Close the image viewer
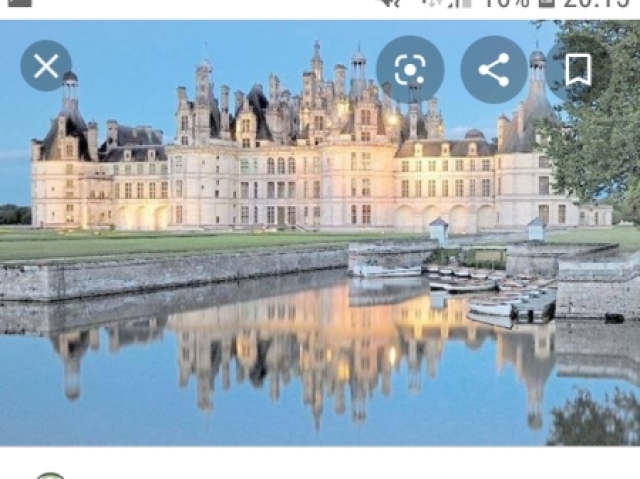 (x=46, y=67)
